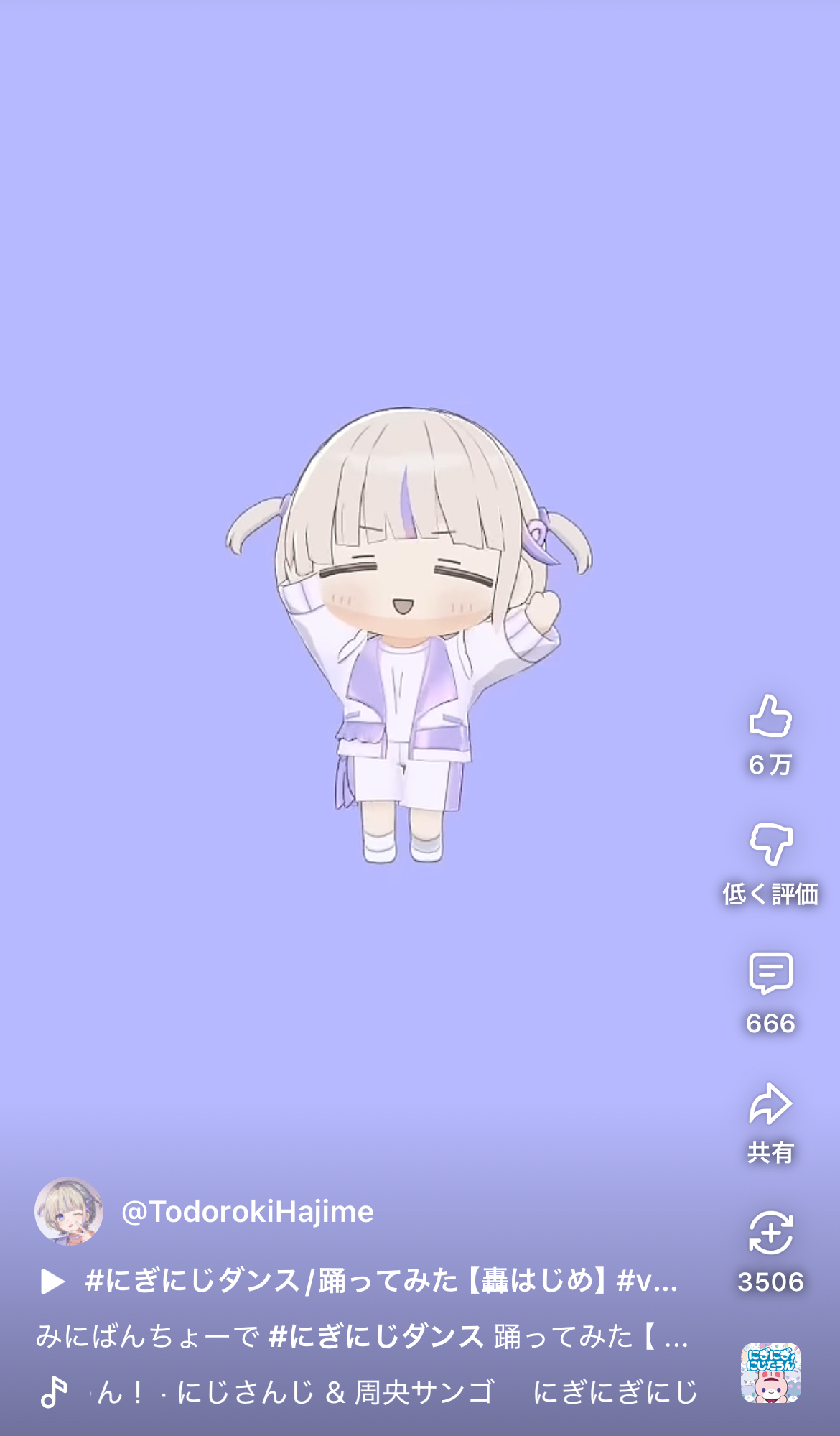Open the @TodorokiHajime channel avatar

69,1211
